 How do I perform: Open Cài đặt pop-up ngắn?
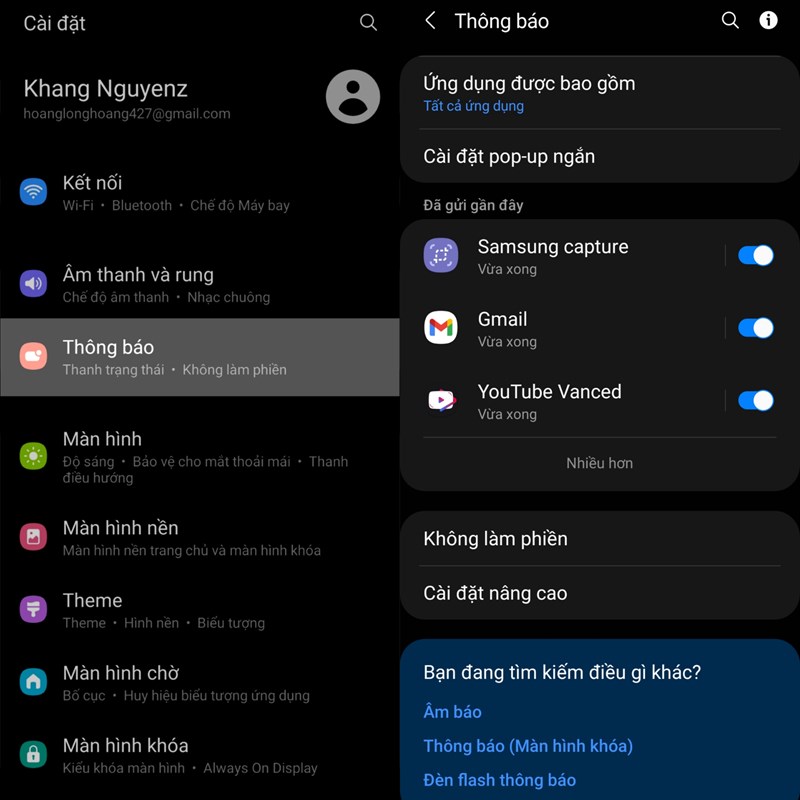click(598, 156)
